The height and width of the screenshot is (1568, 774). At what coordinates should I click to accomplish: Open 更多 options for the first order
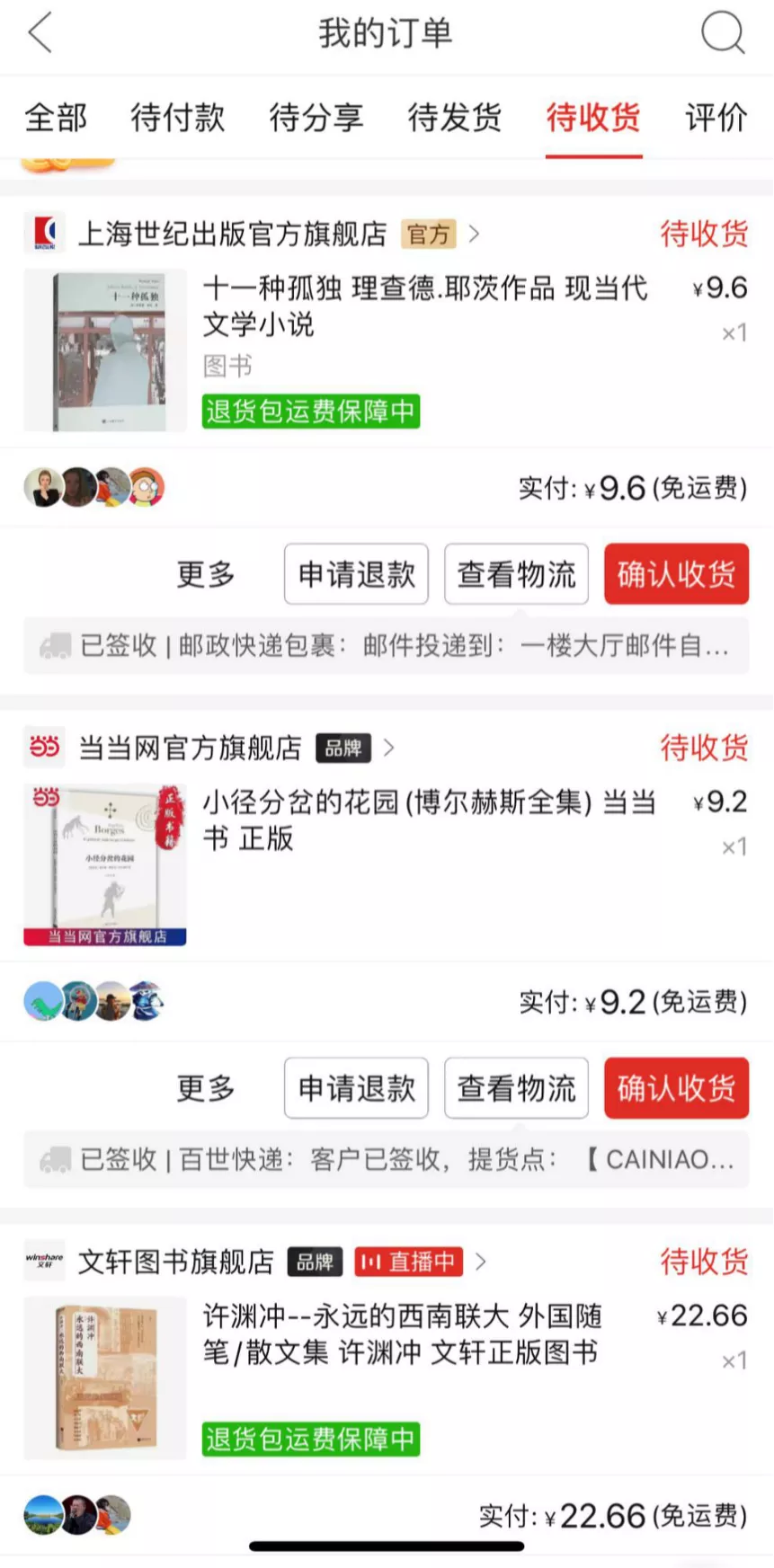point(206,574)
